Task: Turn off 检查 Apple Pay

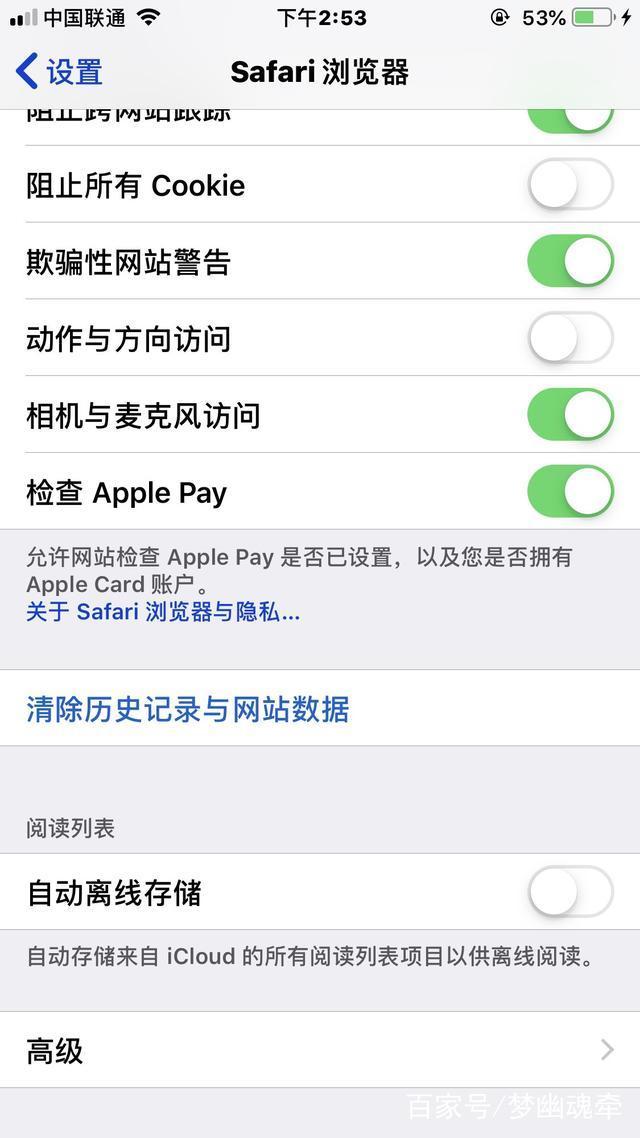Action: [x=570, y=492]
